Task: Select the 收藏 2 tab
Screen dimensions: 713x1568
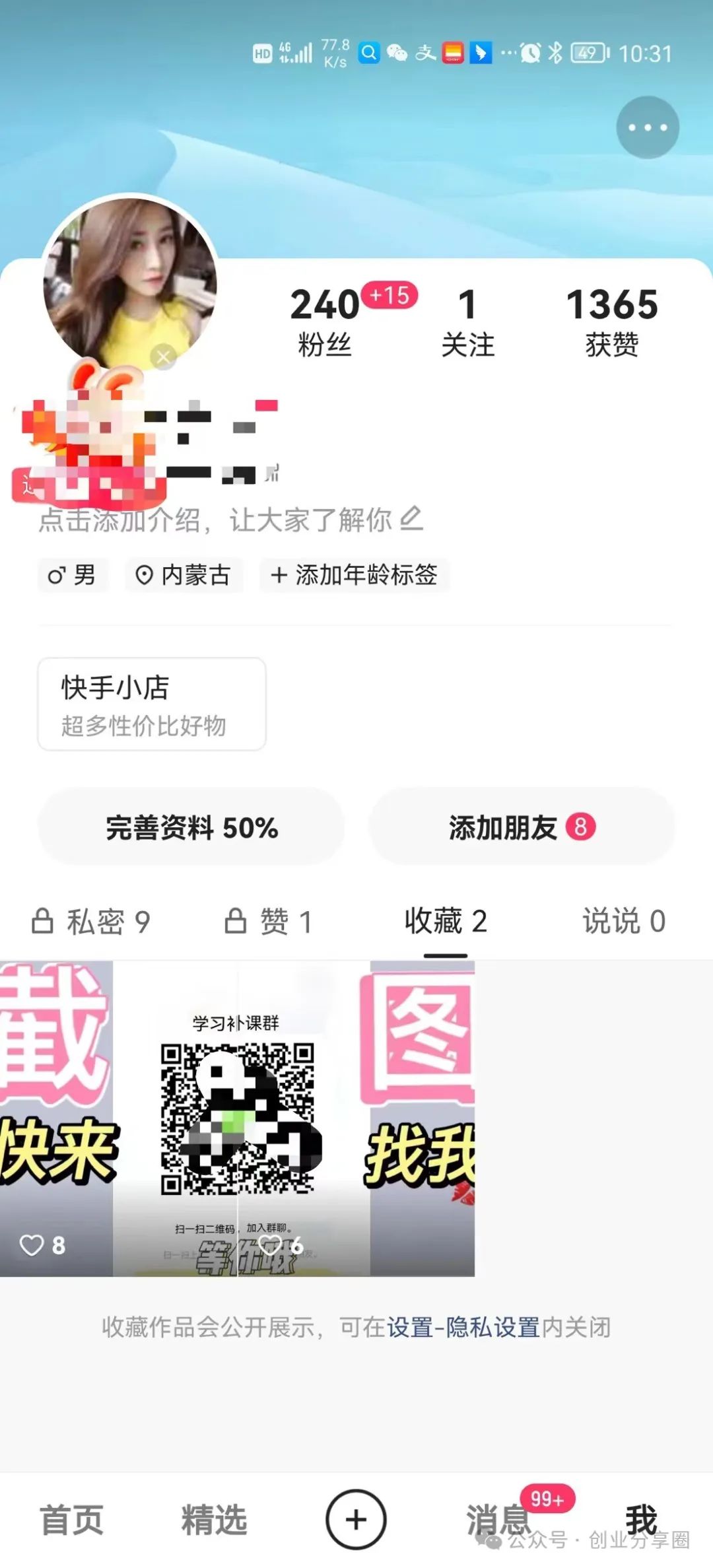Action: [444, 922]
